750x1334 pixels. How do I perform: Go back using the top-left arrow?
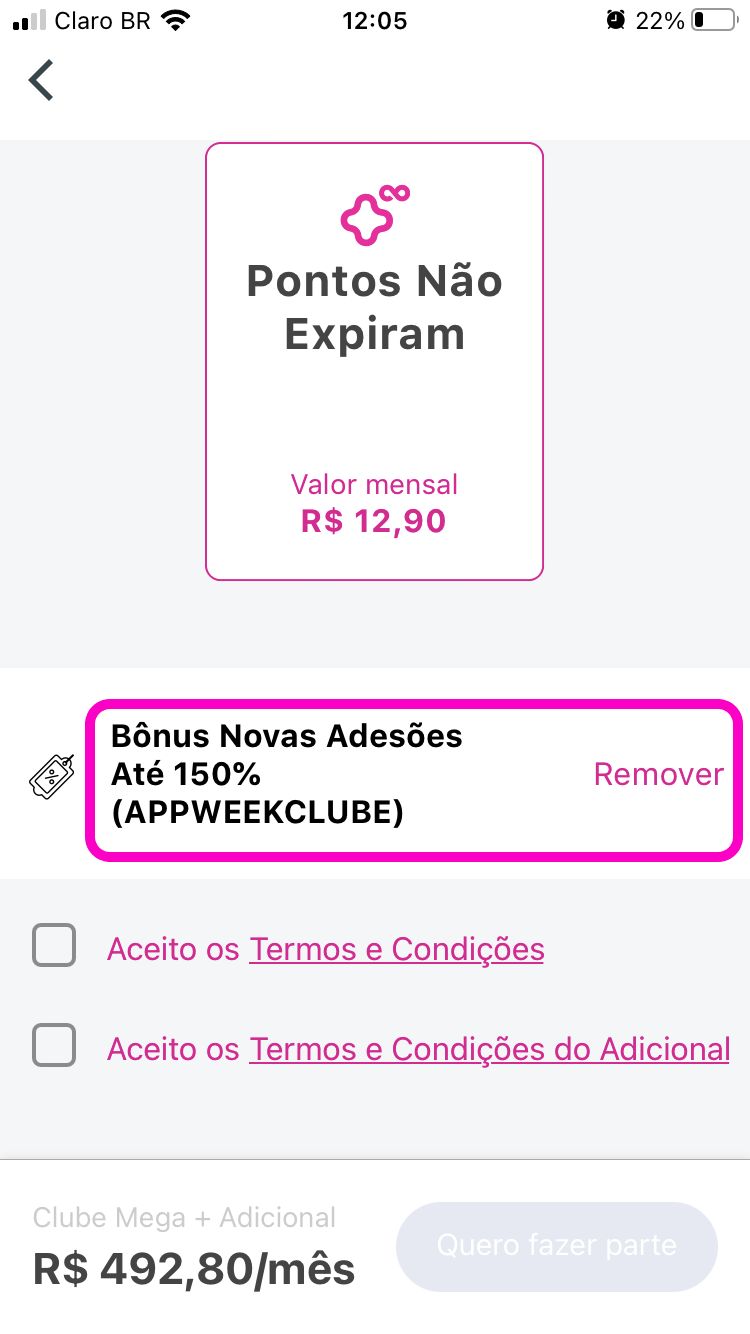[41, 81]
